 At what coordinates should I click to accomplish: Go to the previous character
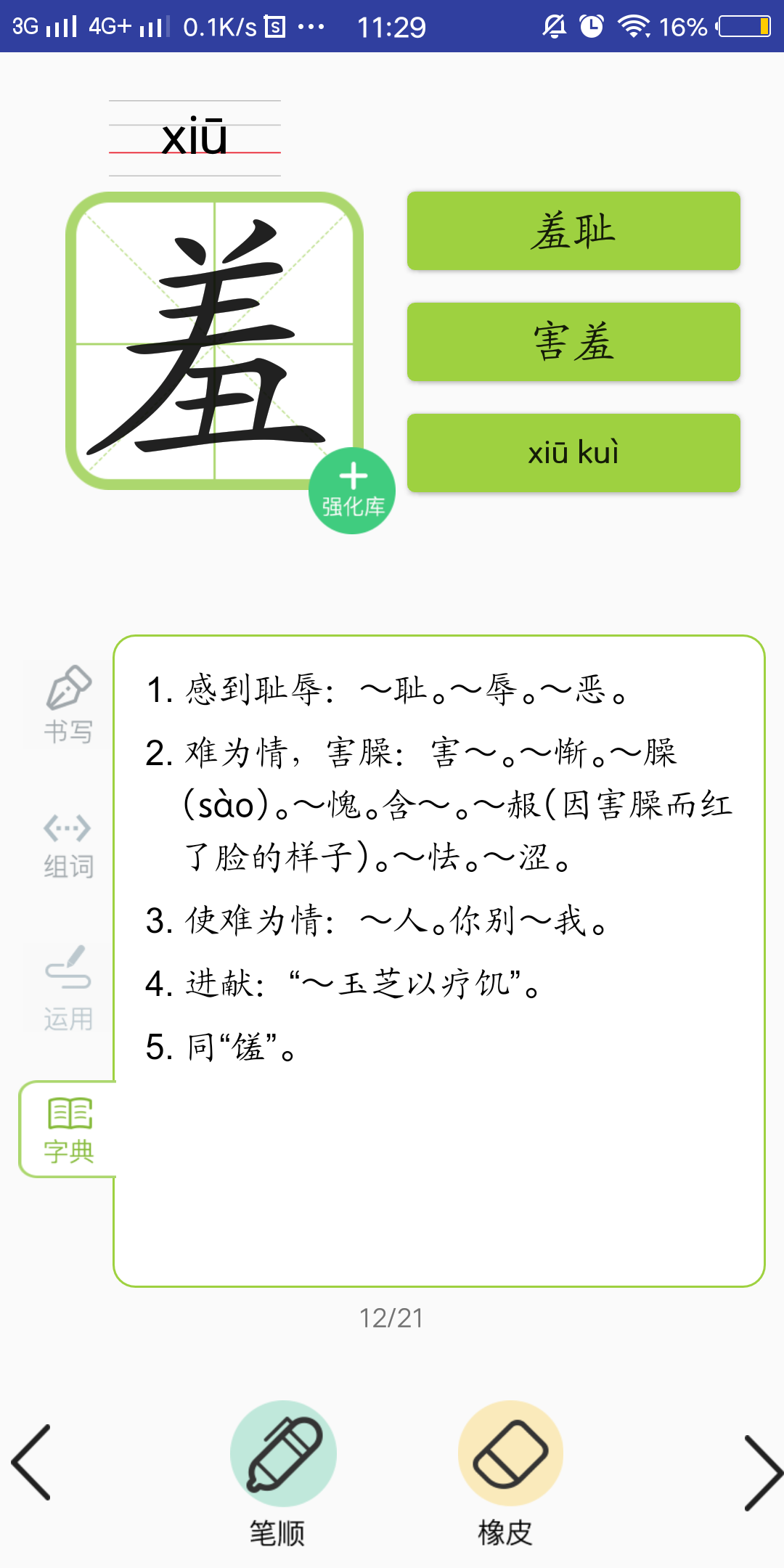[31, 1462]
